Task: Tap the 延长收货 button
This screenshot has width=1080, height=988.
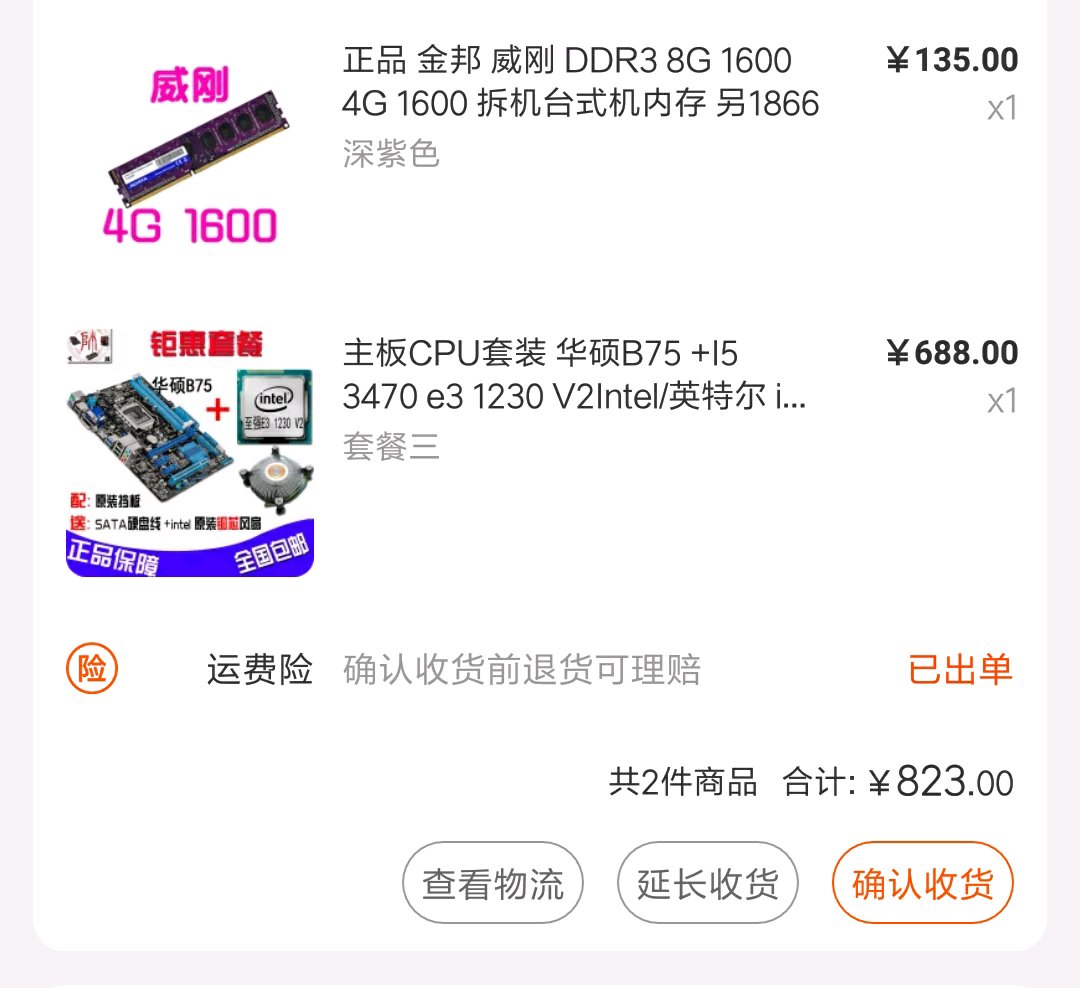Action: point(707,883)
